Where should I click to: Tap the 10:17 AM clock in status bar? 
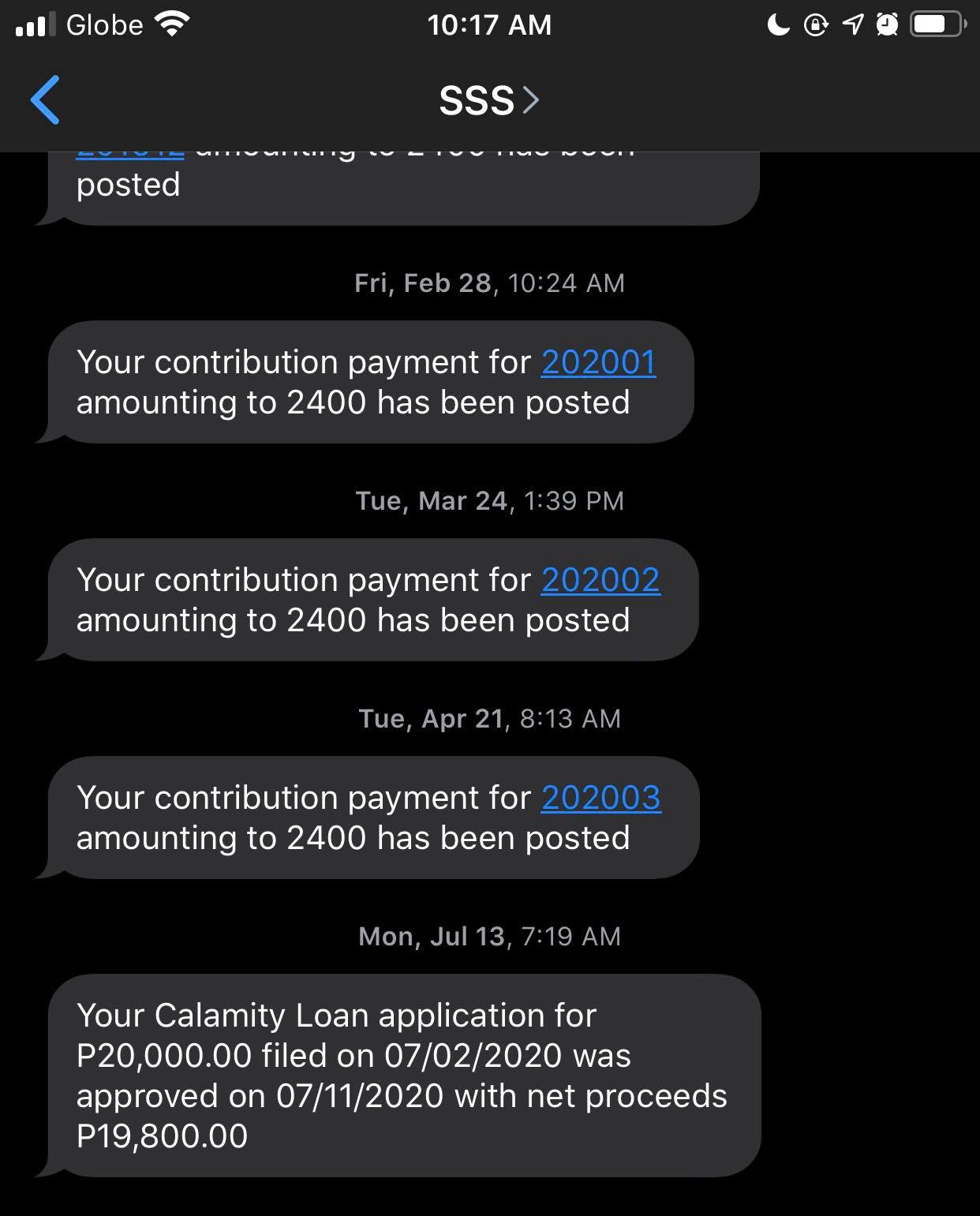(x=489, y=24)
